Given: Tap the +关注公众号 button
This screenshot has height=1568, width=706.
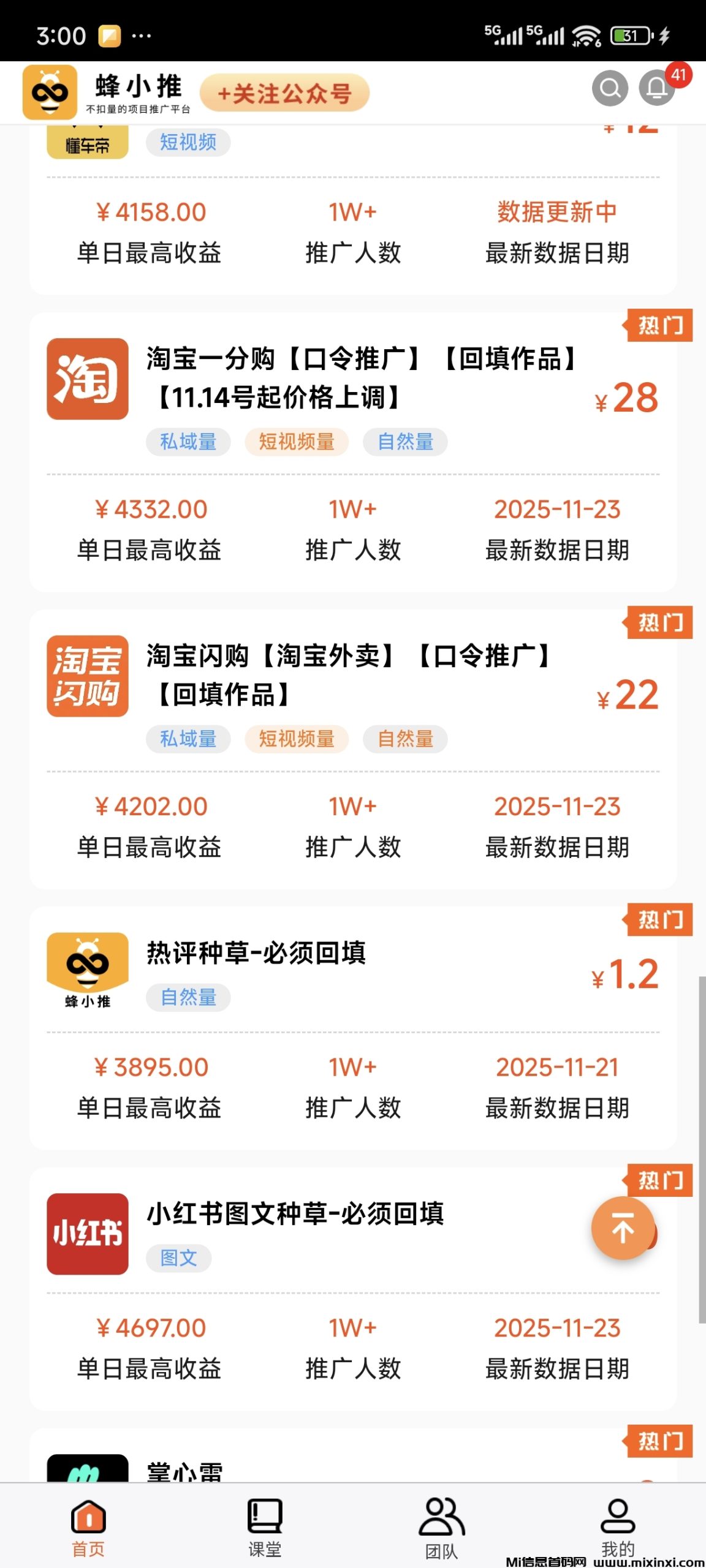Looking at the screenshot, I should [x=286, y=93].
